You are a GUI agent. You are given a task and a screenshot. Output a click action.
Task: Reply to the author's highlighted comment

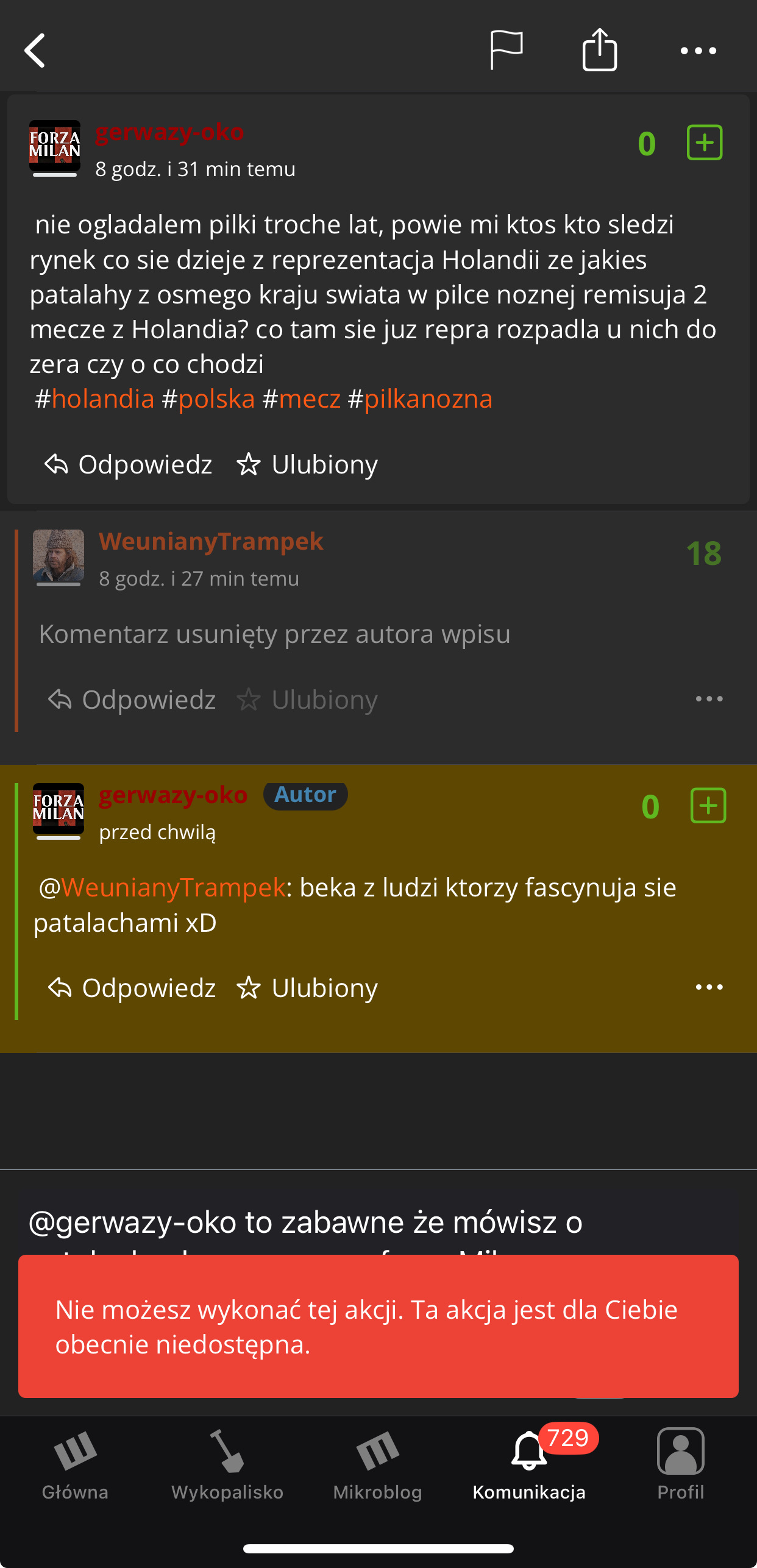click(x=132, y=988)
